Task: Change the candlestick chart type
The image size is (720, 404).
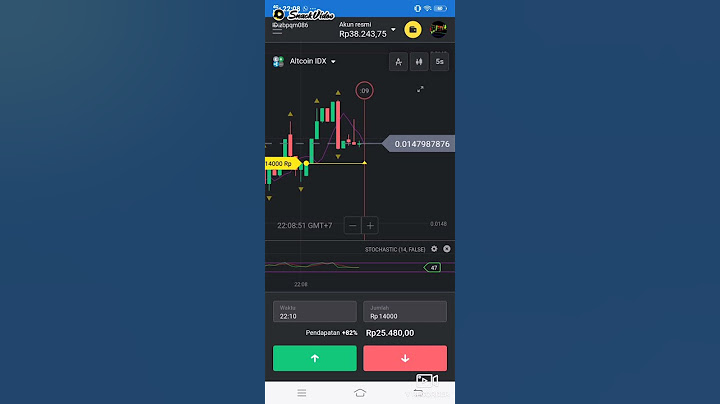Action: tap(419, 61)
